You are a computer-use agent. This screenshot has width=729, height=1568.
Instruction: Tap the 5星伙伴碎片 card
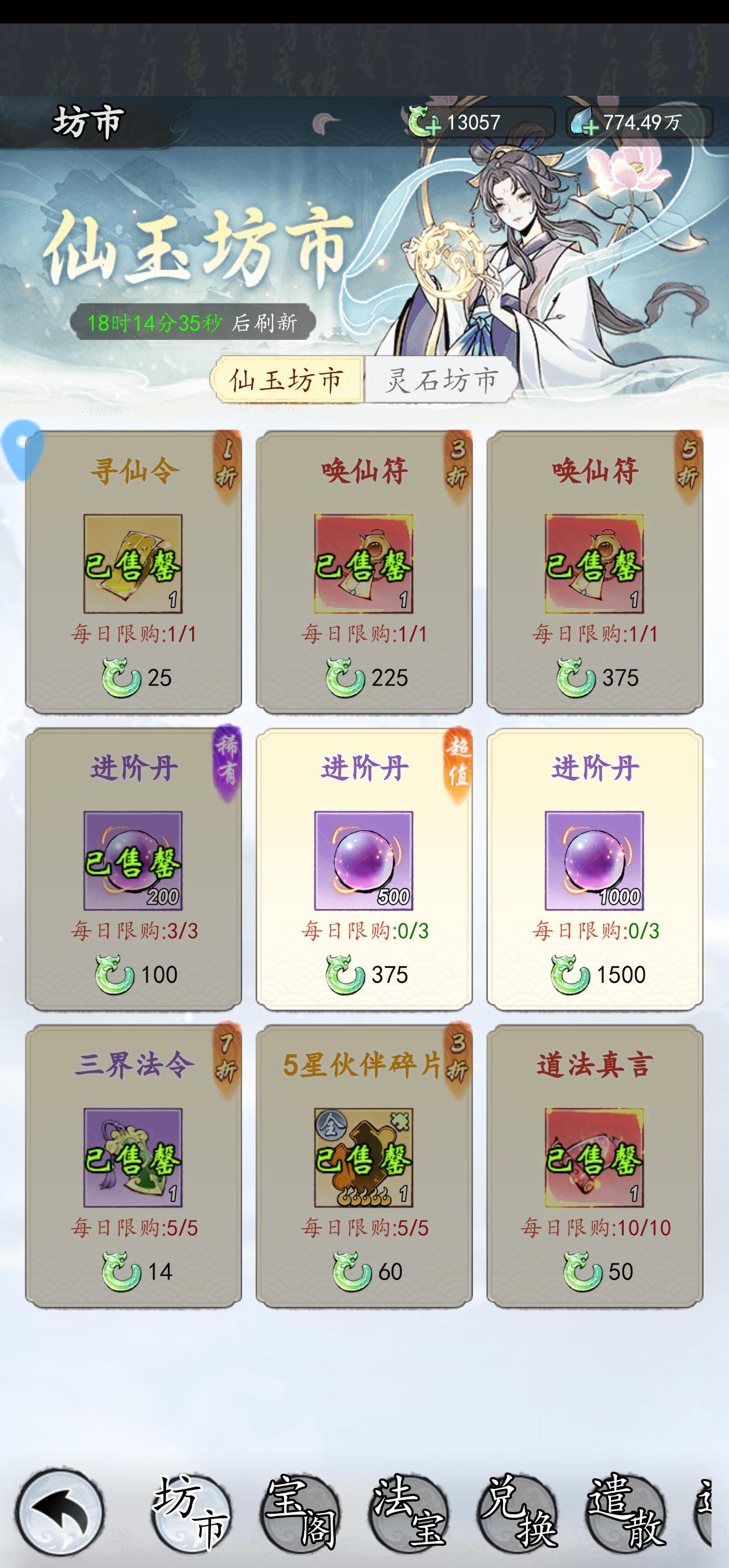coord(363,1163)
